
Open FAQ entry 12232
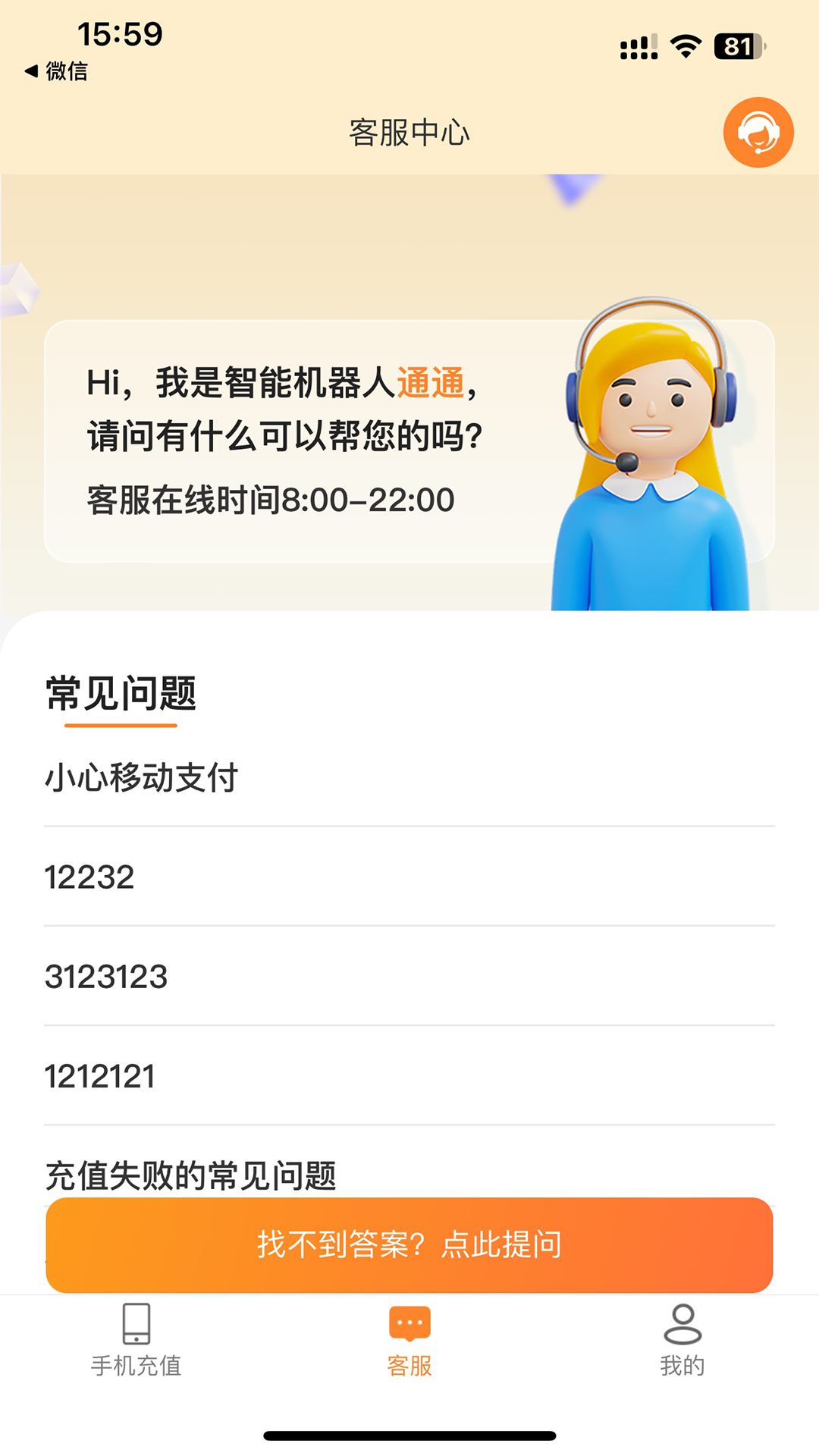(x=89, y=876)
